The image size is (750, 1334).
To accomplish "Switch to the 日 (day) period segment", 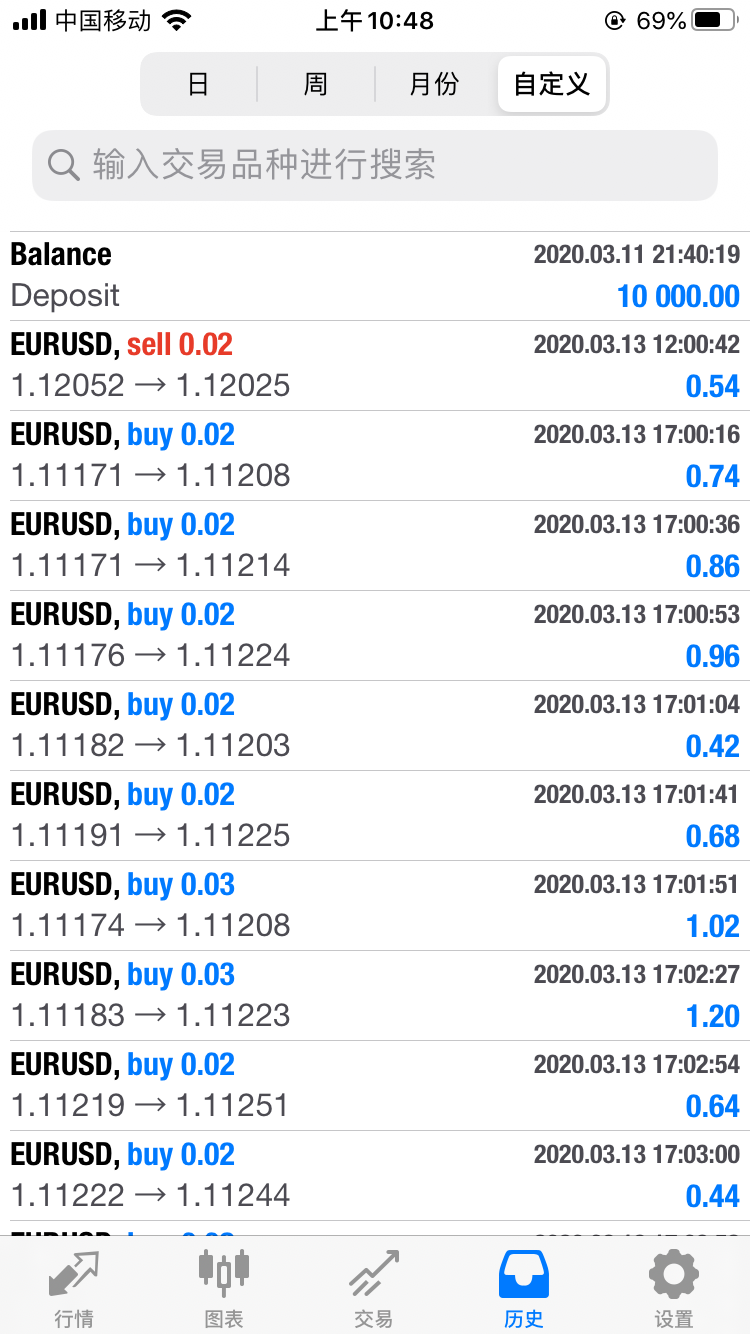I will tap(199, 84).
